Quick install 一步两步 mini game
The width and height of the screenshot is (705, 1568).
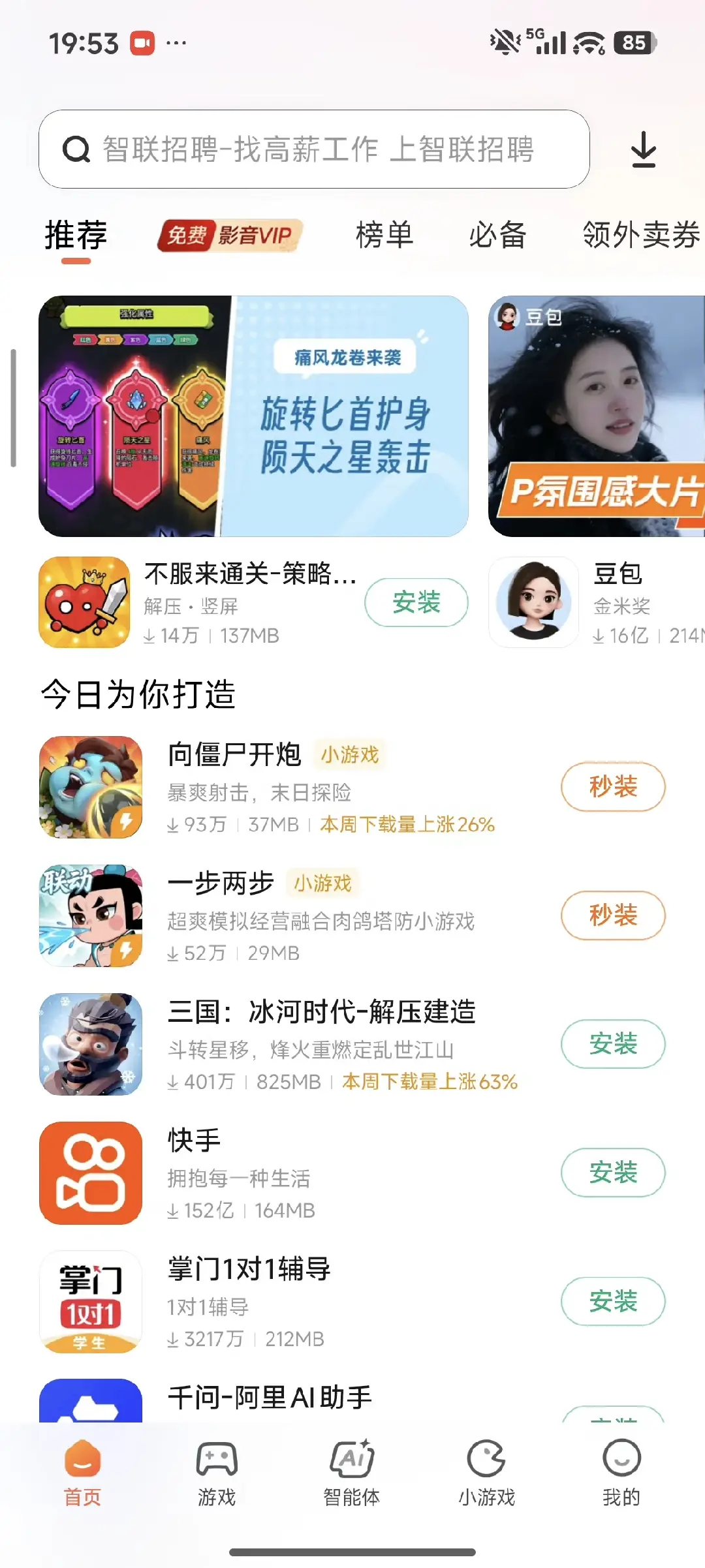(x=612, y=915)
